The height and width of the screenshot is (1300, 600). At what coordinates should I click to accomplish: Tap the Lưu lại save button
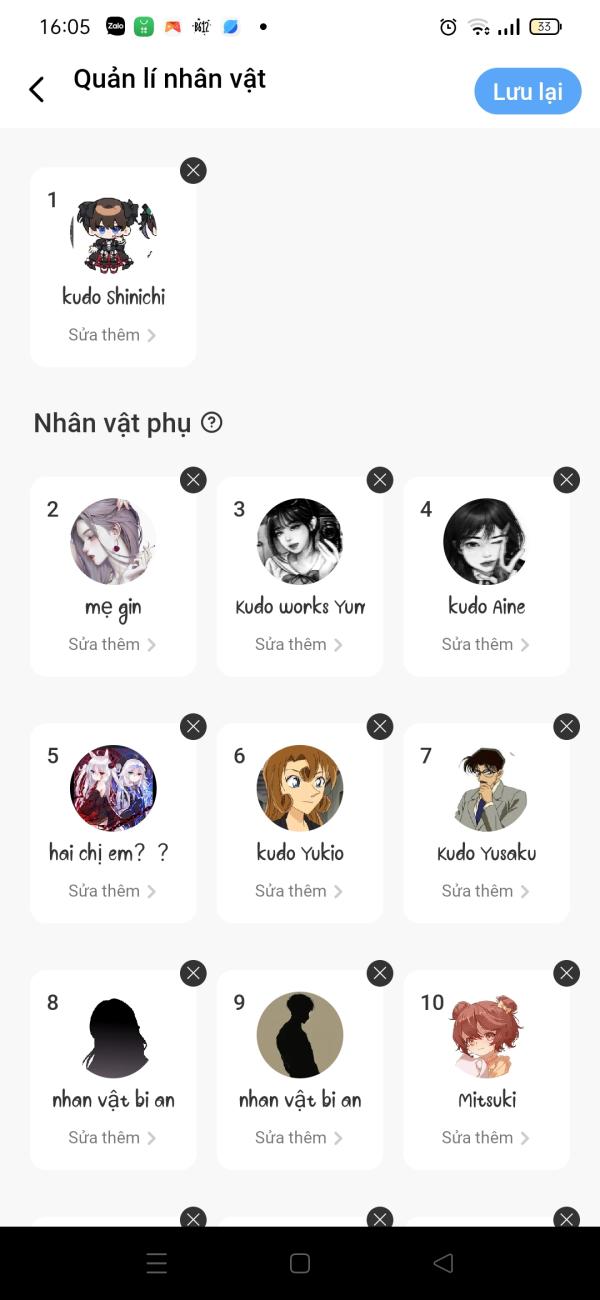pyautogui.click(x=527, y=92)
